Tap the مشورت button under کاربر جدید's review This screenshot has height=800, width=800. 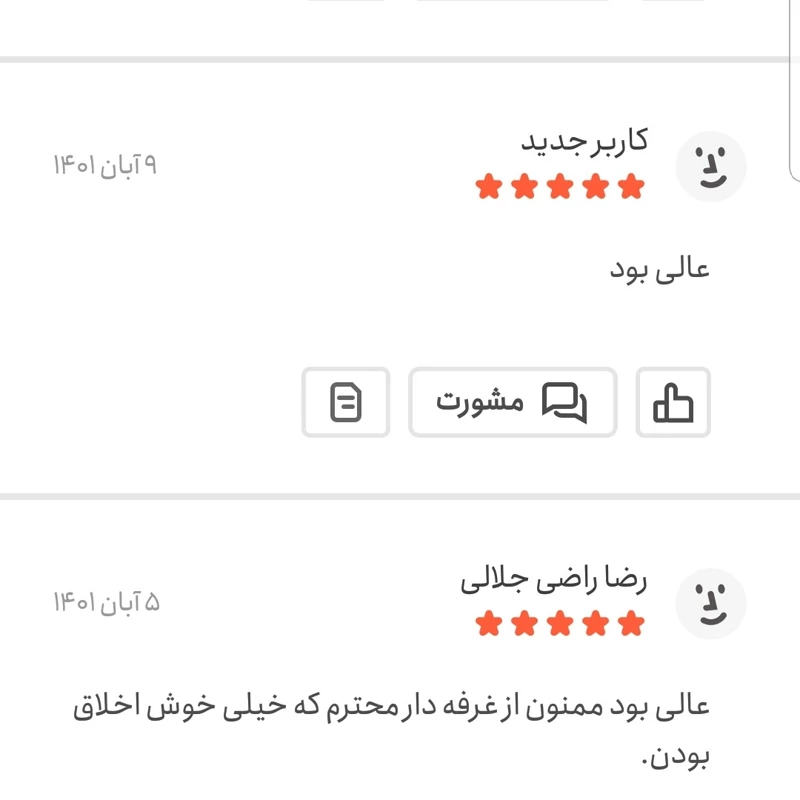512,402
